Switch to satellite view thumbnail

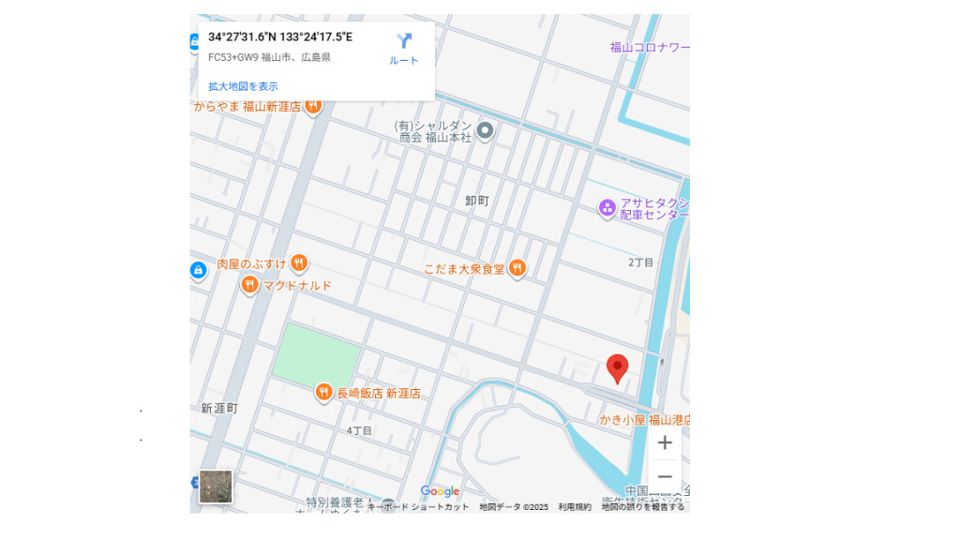click(216, 487)
